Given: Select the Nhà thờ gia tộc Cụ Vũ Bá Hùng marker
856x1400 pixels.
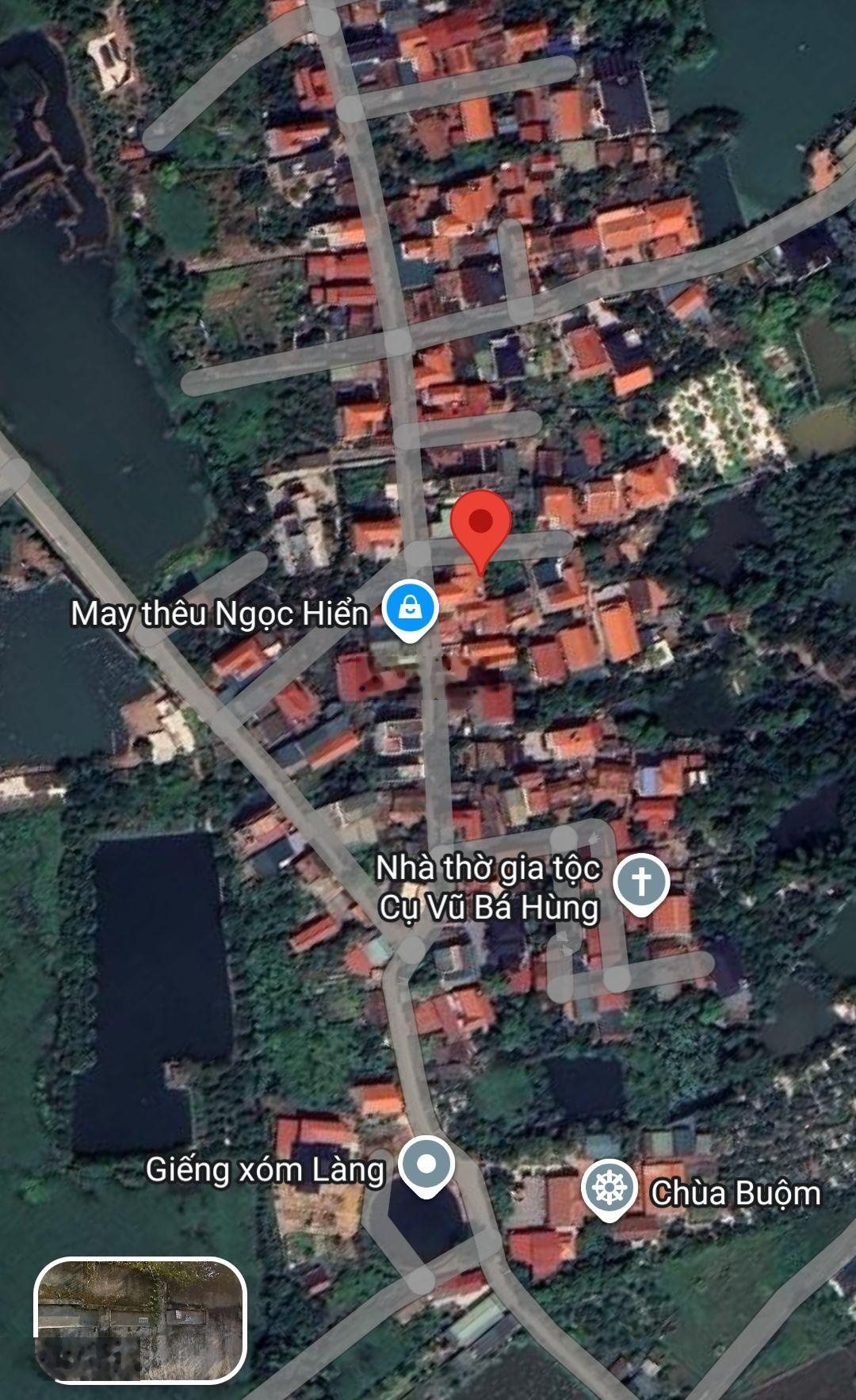Looking at the screenshot, I should point(641,882).
